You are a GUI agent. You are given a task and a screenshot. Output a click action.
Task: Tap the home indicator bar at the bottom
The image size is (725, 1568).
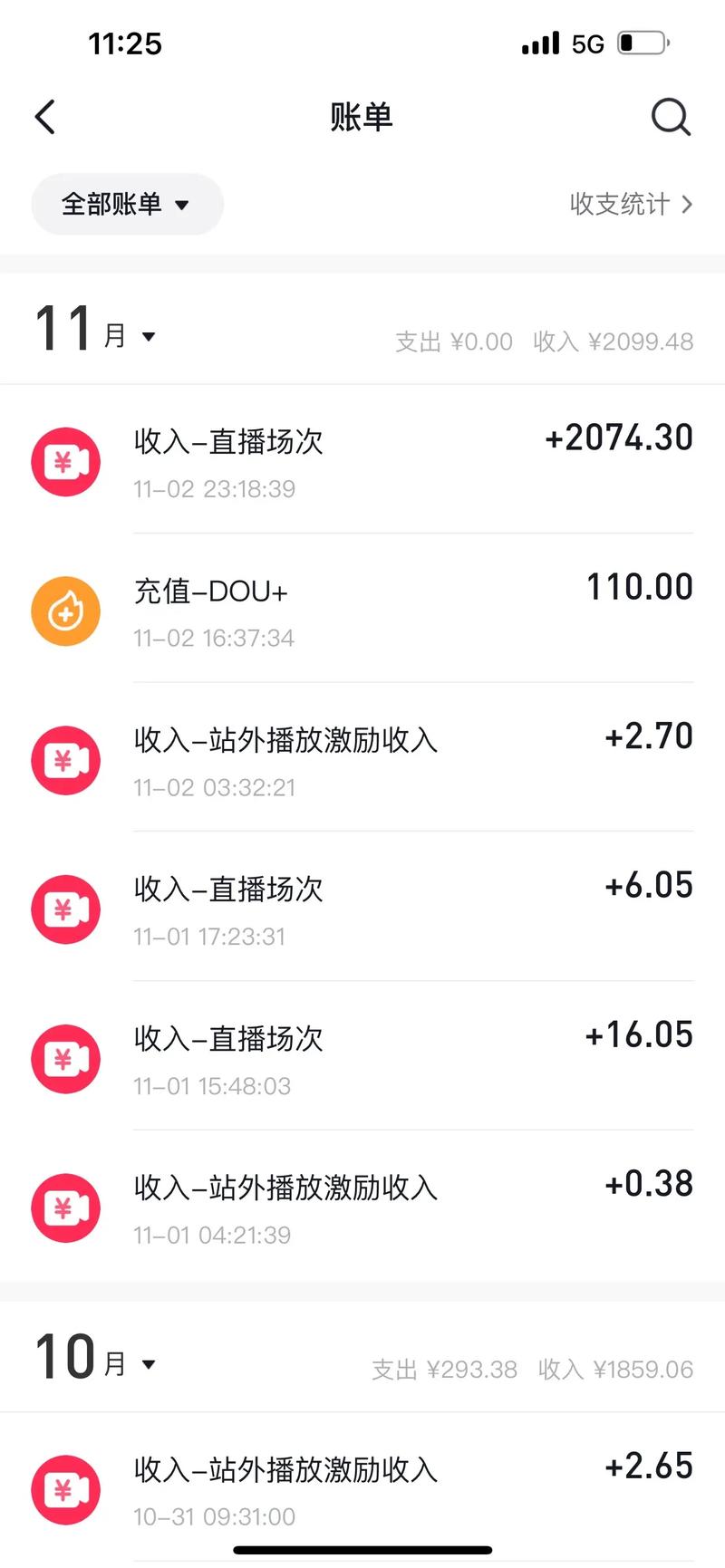coord(362,1550)
